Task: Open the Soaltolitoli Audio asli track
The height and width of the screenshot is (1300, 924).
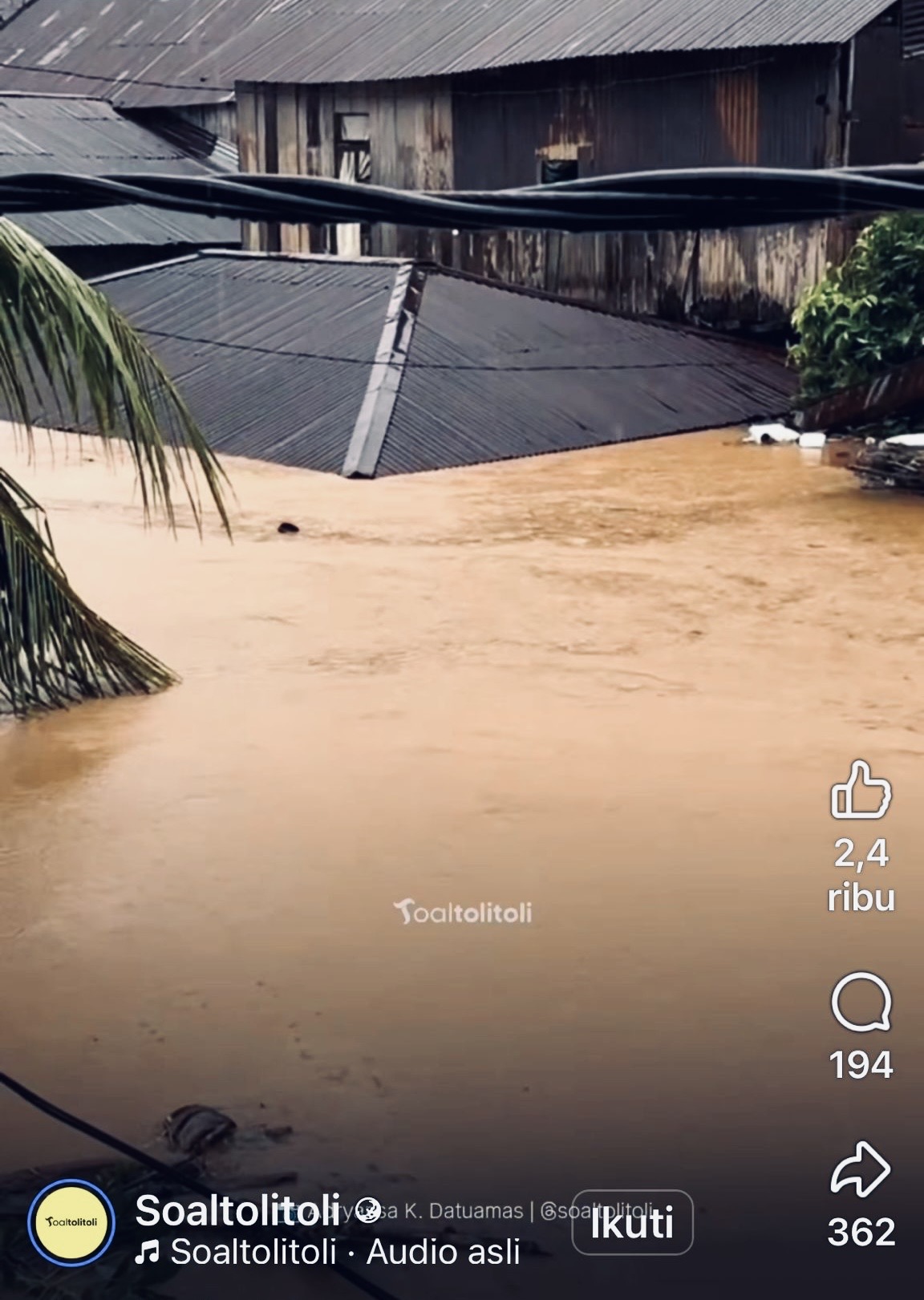Action: point(329,1252)
